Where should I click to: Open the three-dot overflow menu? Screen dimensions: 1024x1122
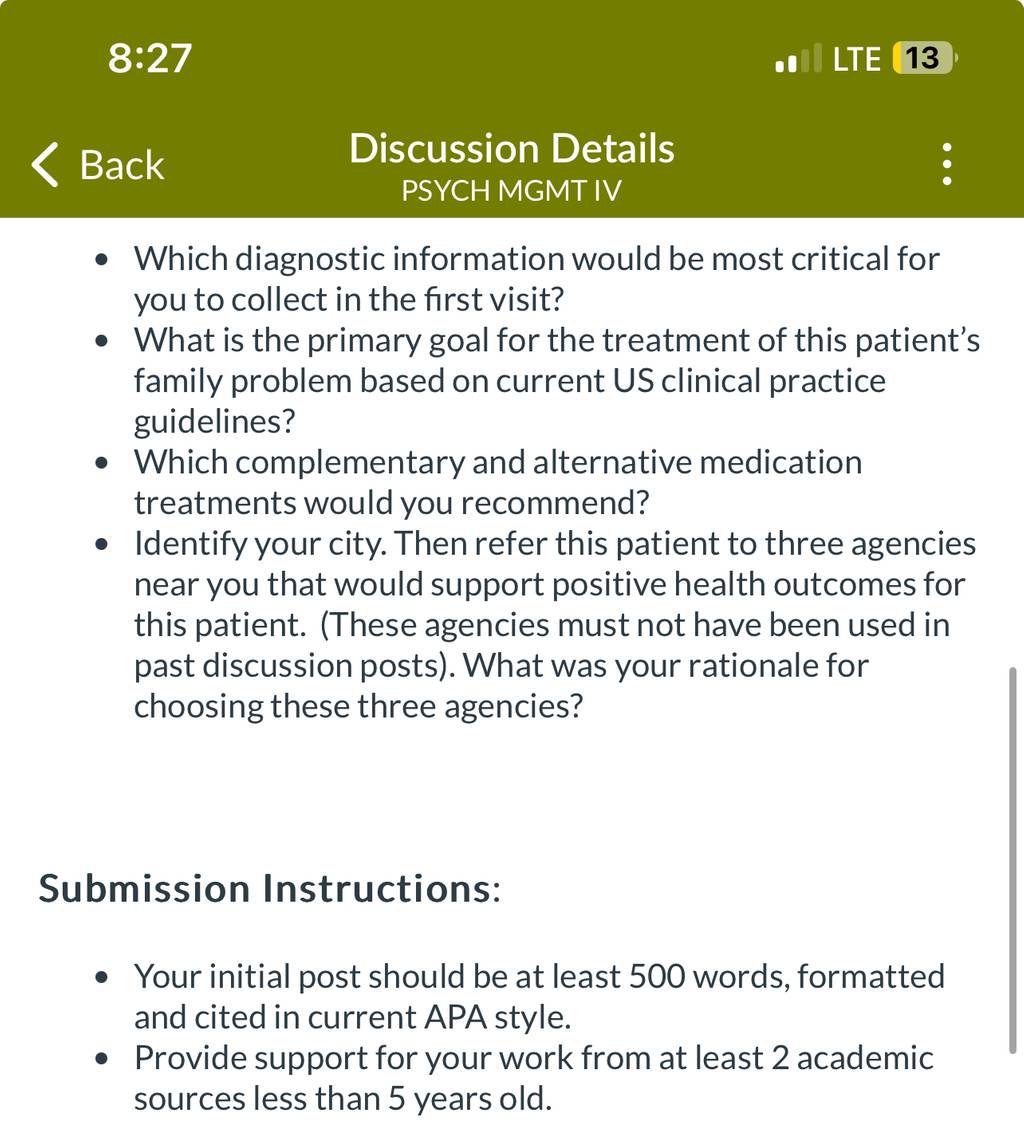click(947, 164)
